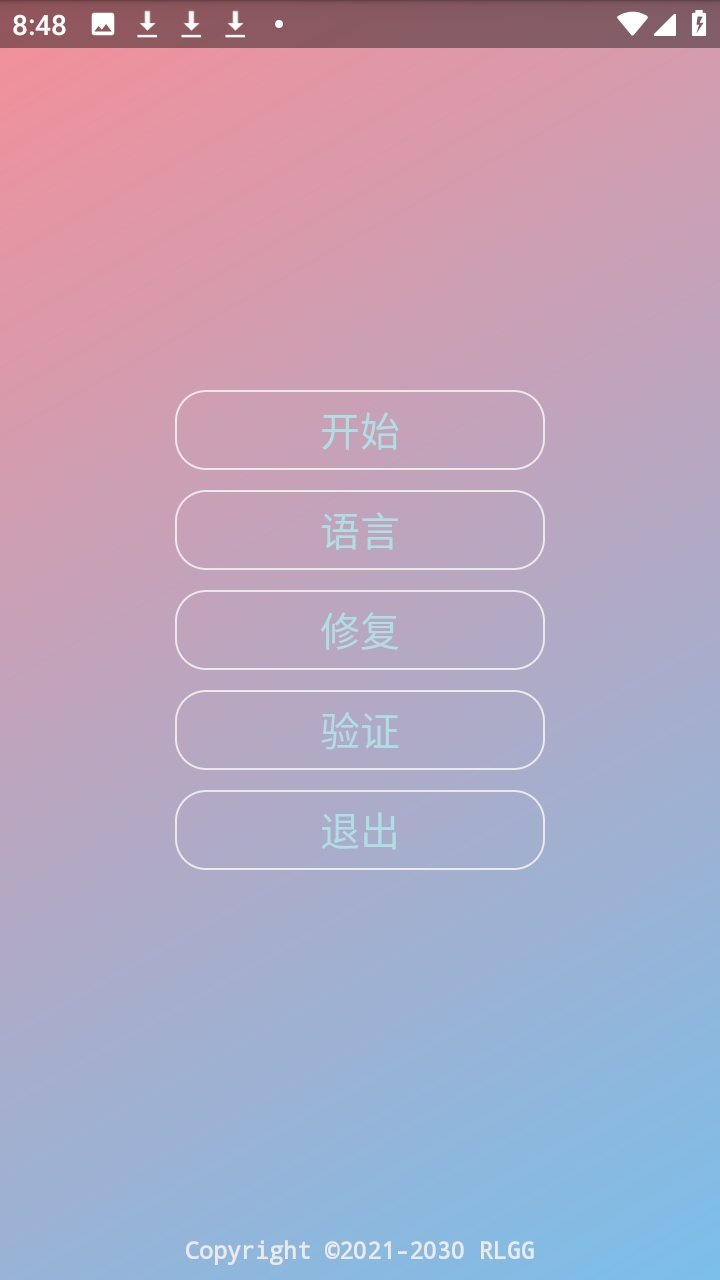Tap the gradient background below the 退出 button
Screen dimensions: 720x1280
point(360,990)
